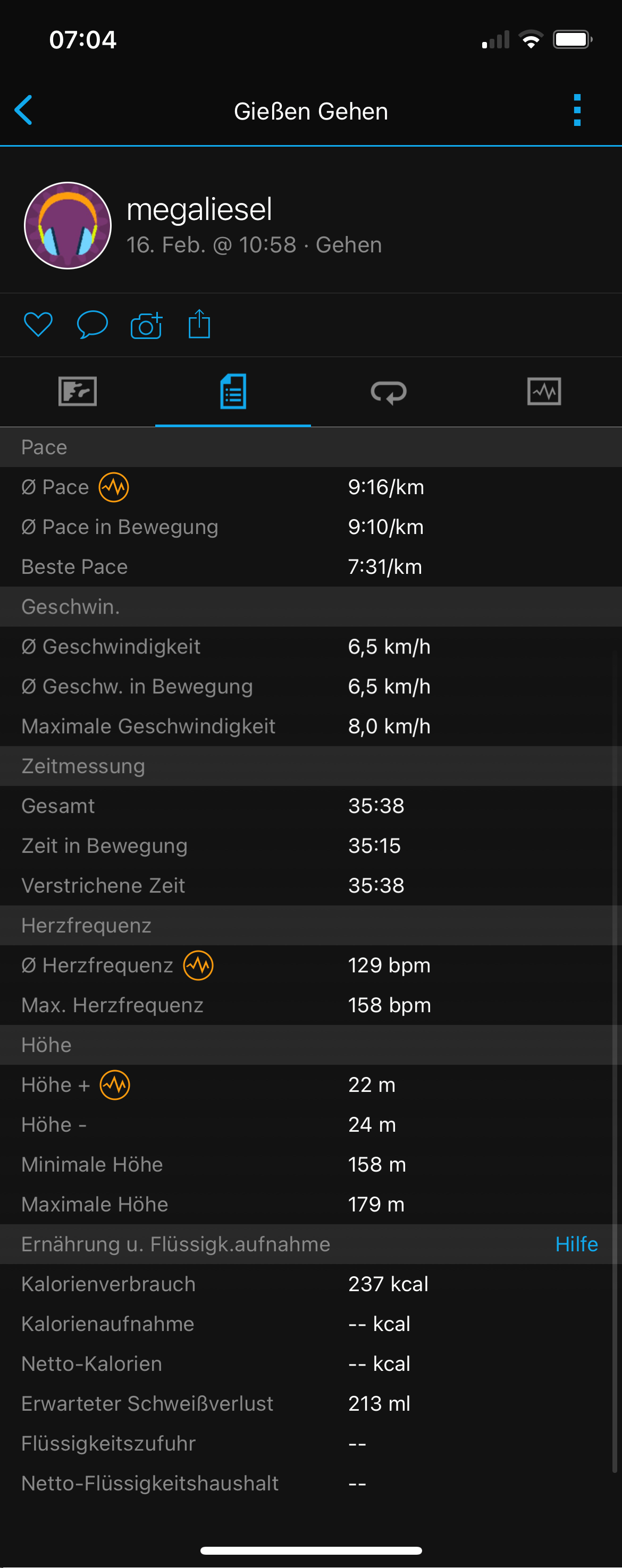This screenshot has width=622, height=1568.
Task: Switch to the map overview tab
Action: [78, 392]
